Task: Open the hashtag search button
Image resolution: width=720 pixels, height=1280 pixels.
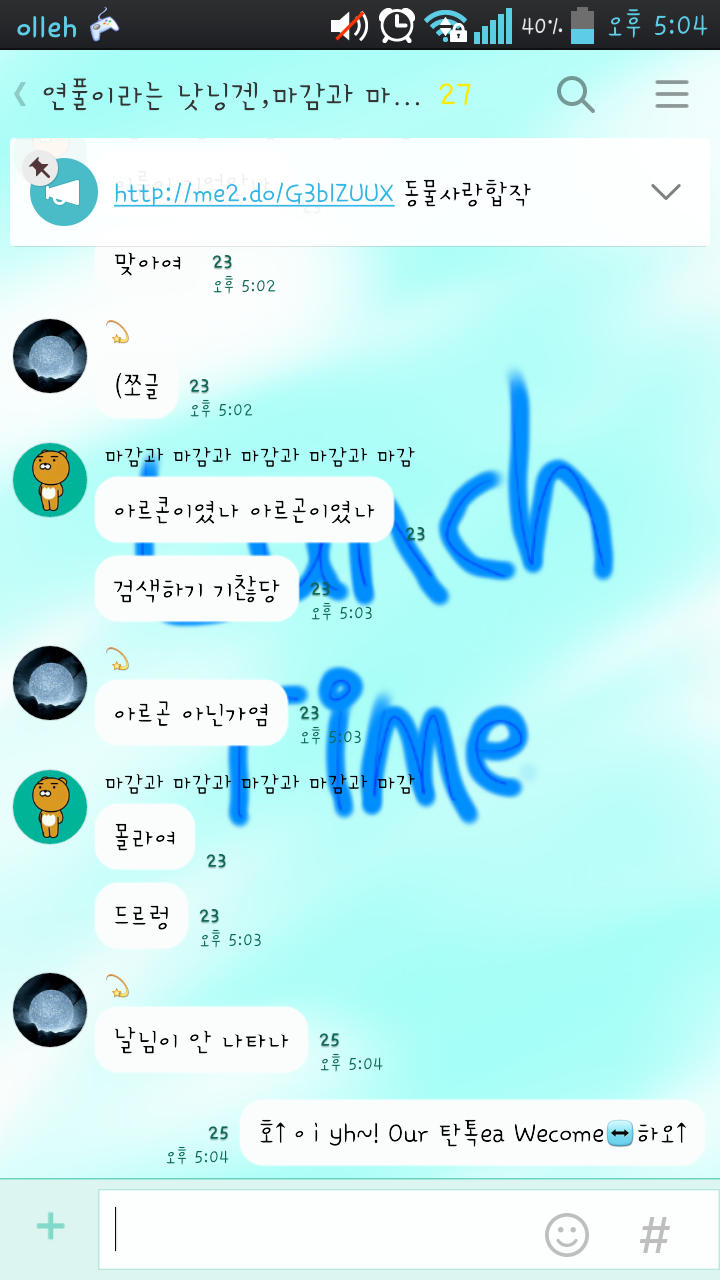Action: pyautogui.click(x=655, y=1235)
